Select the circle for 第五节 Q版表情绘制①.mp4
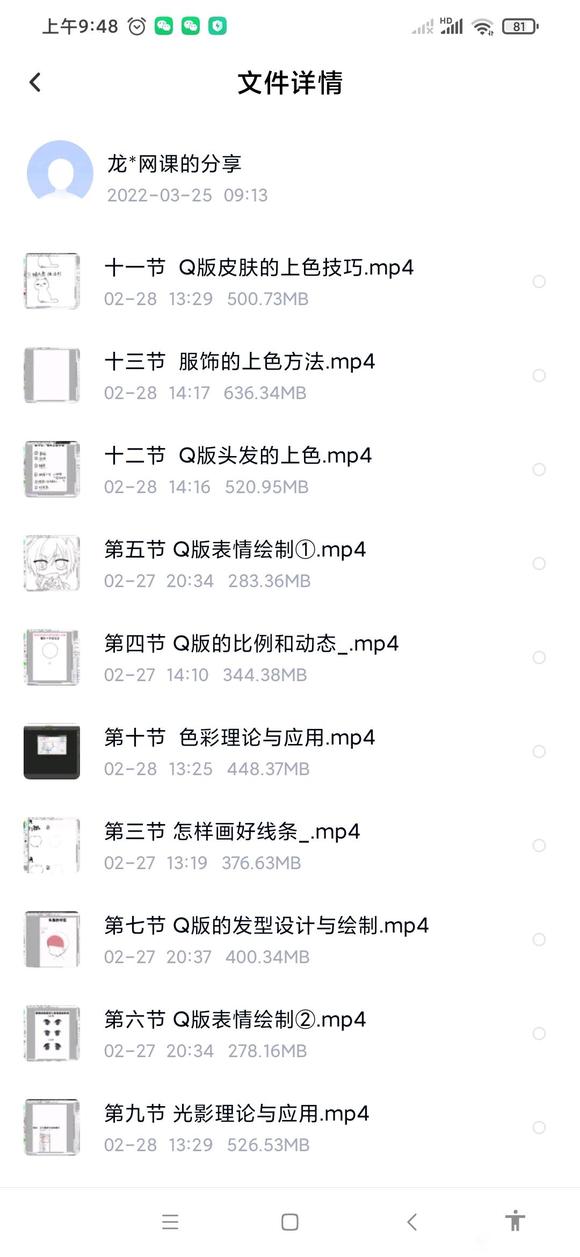This screenshot has width=580, height=1257. pyautogui.click(x=539, y=564)
